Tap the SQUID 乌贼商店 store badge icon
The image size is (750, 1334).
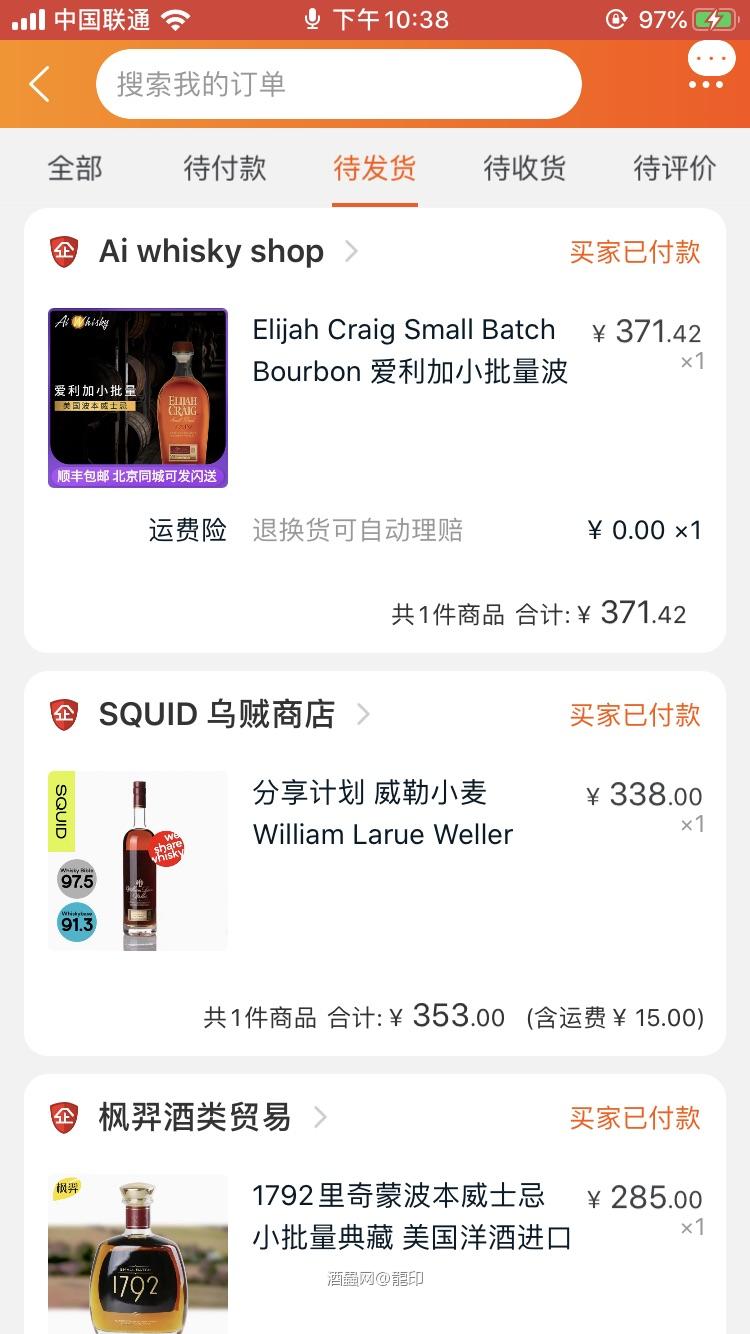tap(63, 715)
